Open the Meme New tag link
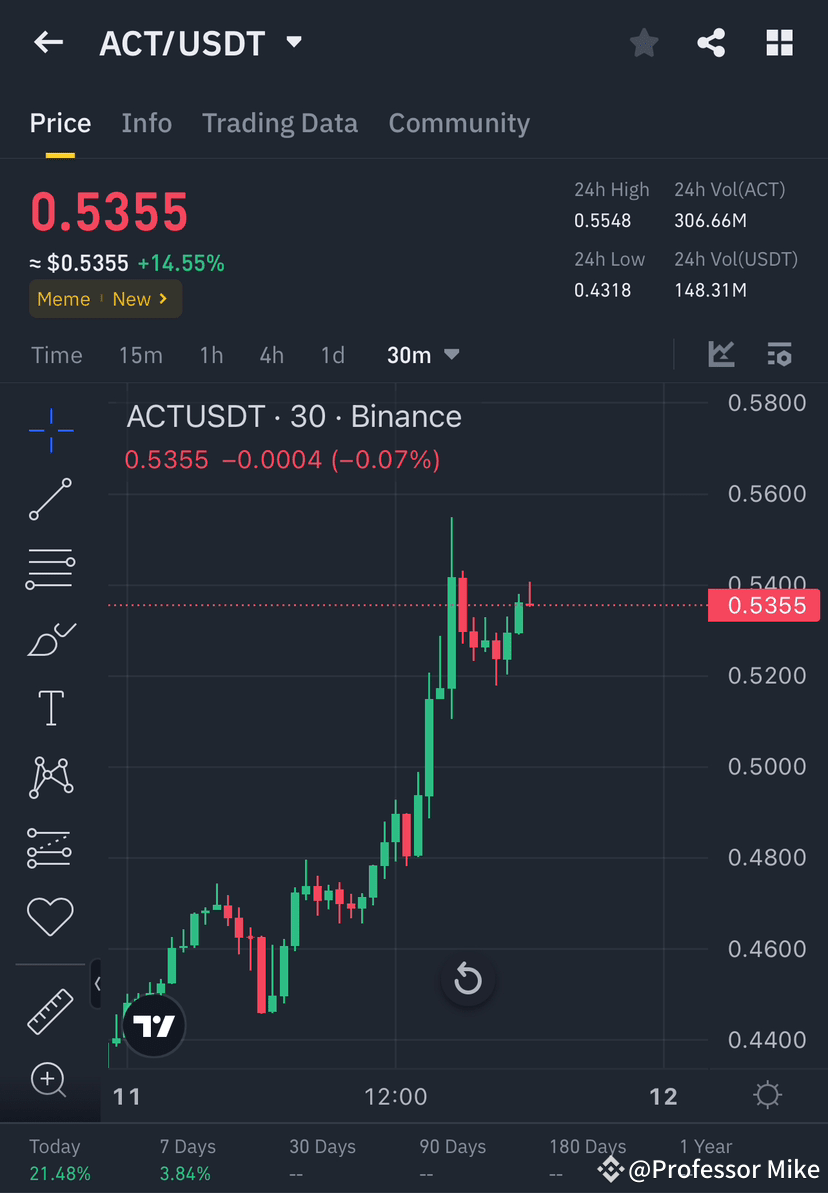Screen dimensions: 828x1193 (x=105, y=298)
